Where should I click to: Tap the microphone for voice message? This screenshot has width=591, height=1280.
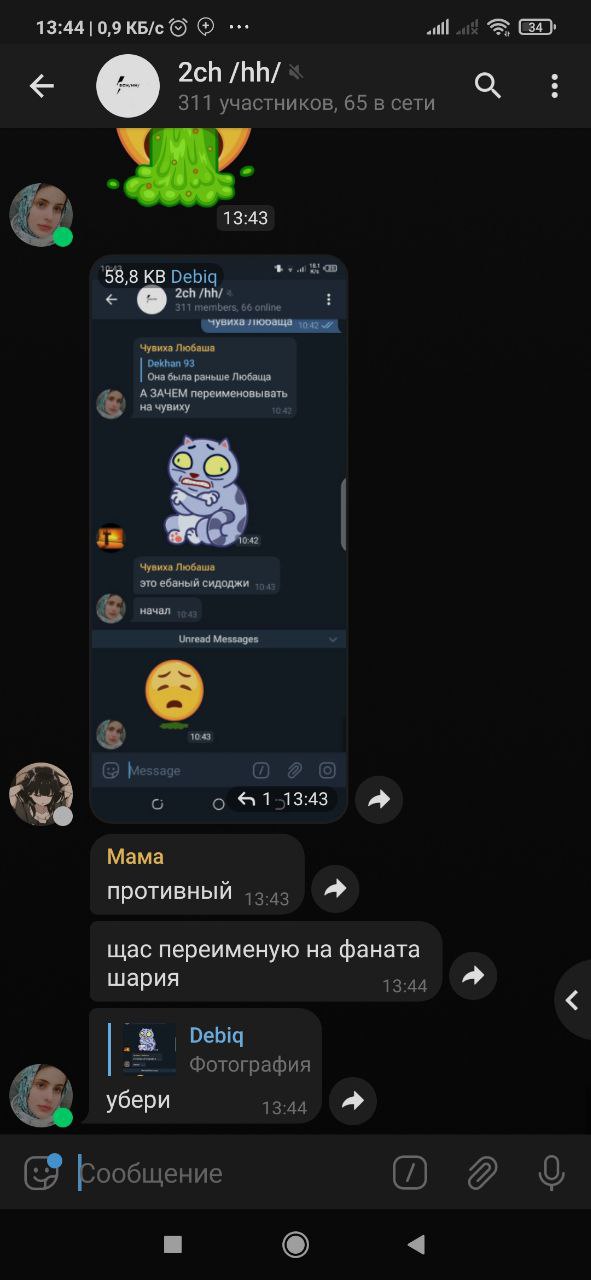(x=551, y=1172)
